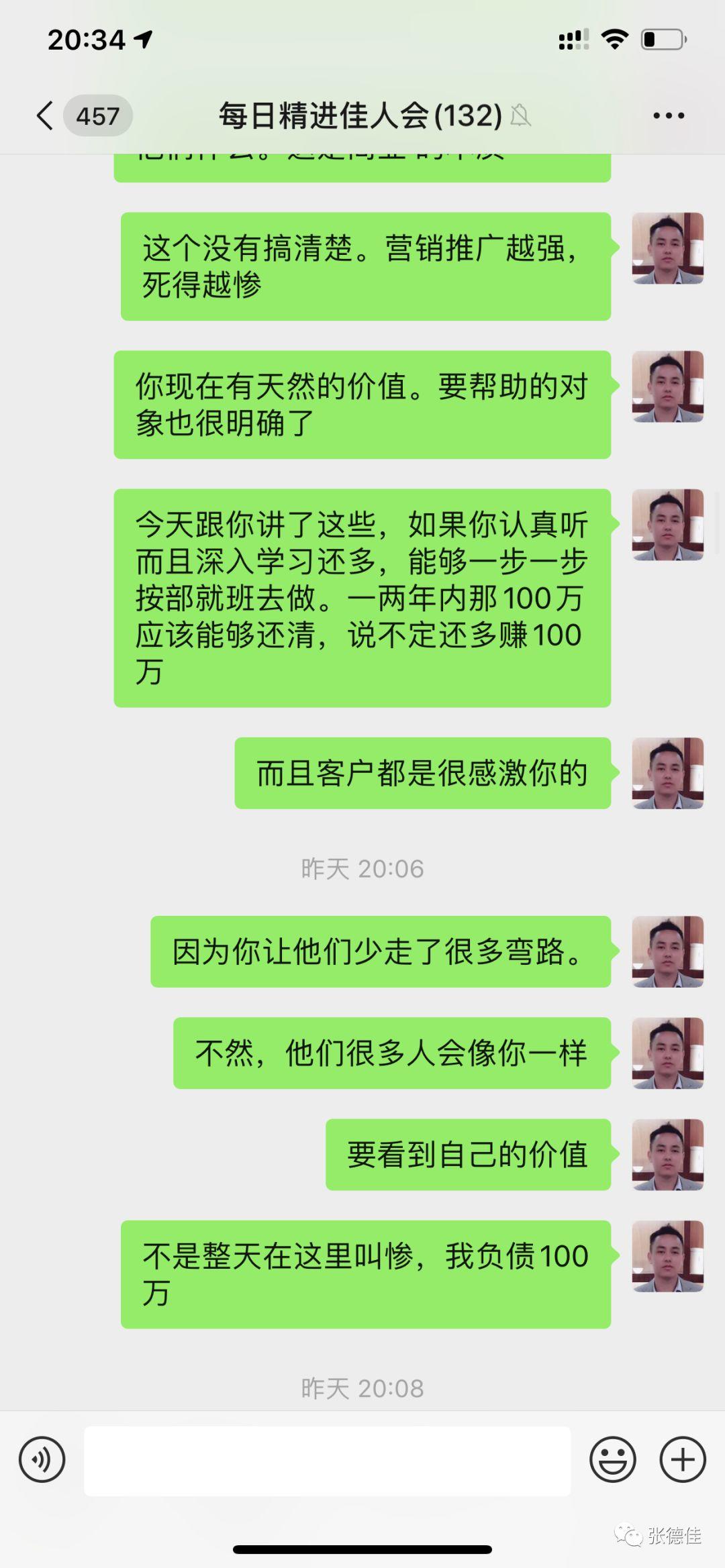Collapse chat by tapping the back chevron
The width and height of the screenshot is (725, 1568).
pos(44,115)
